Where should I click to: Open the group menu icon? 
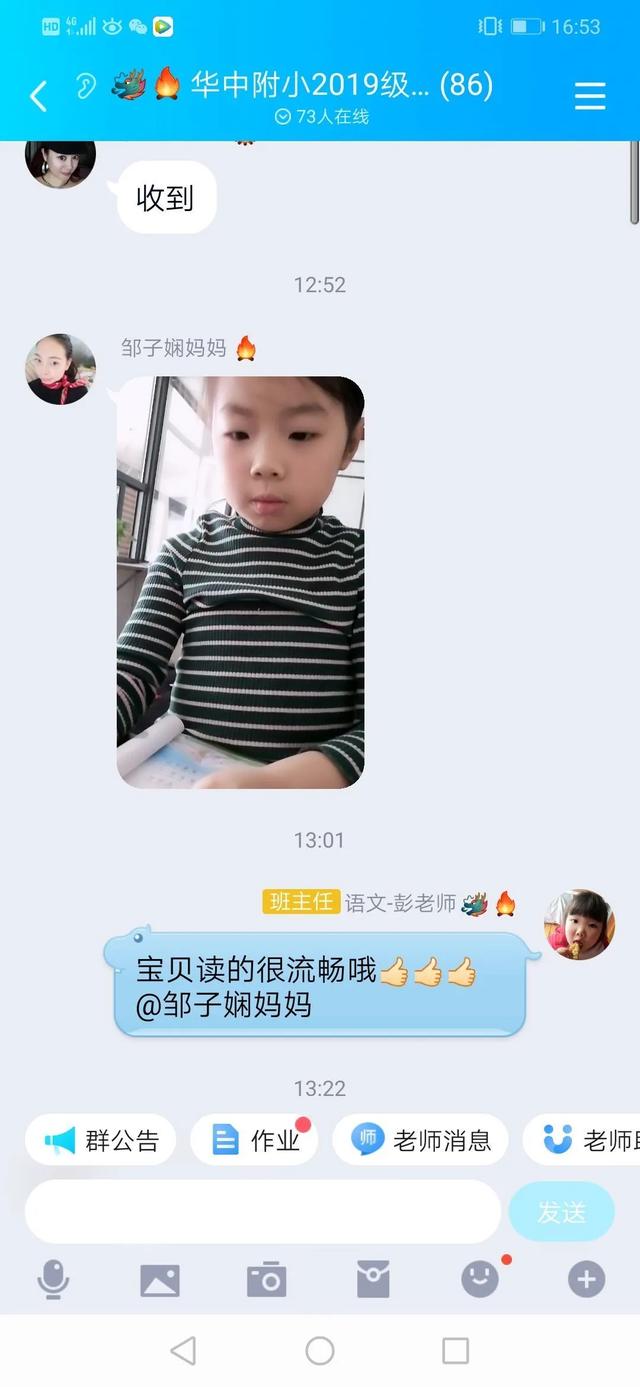(590, 96)
